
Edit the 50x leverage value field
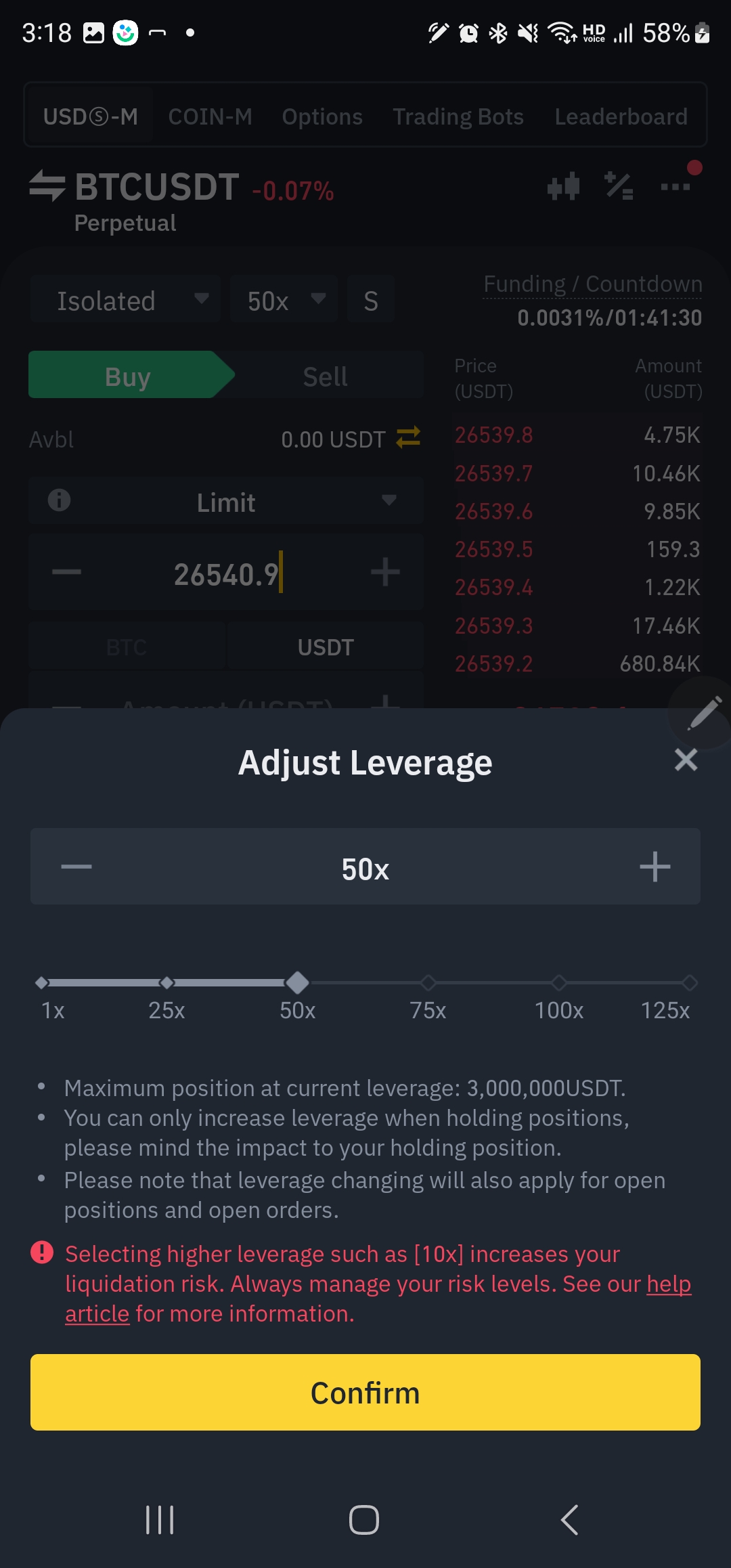365,869
